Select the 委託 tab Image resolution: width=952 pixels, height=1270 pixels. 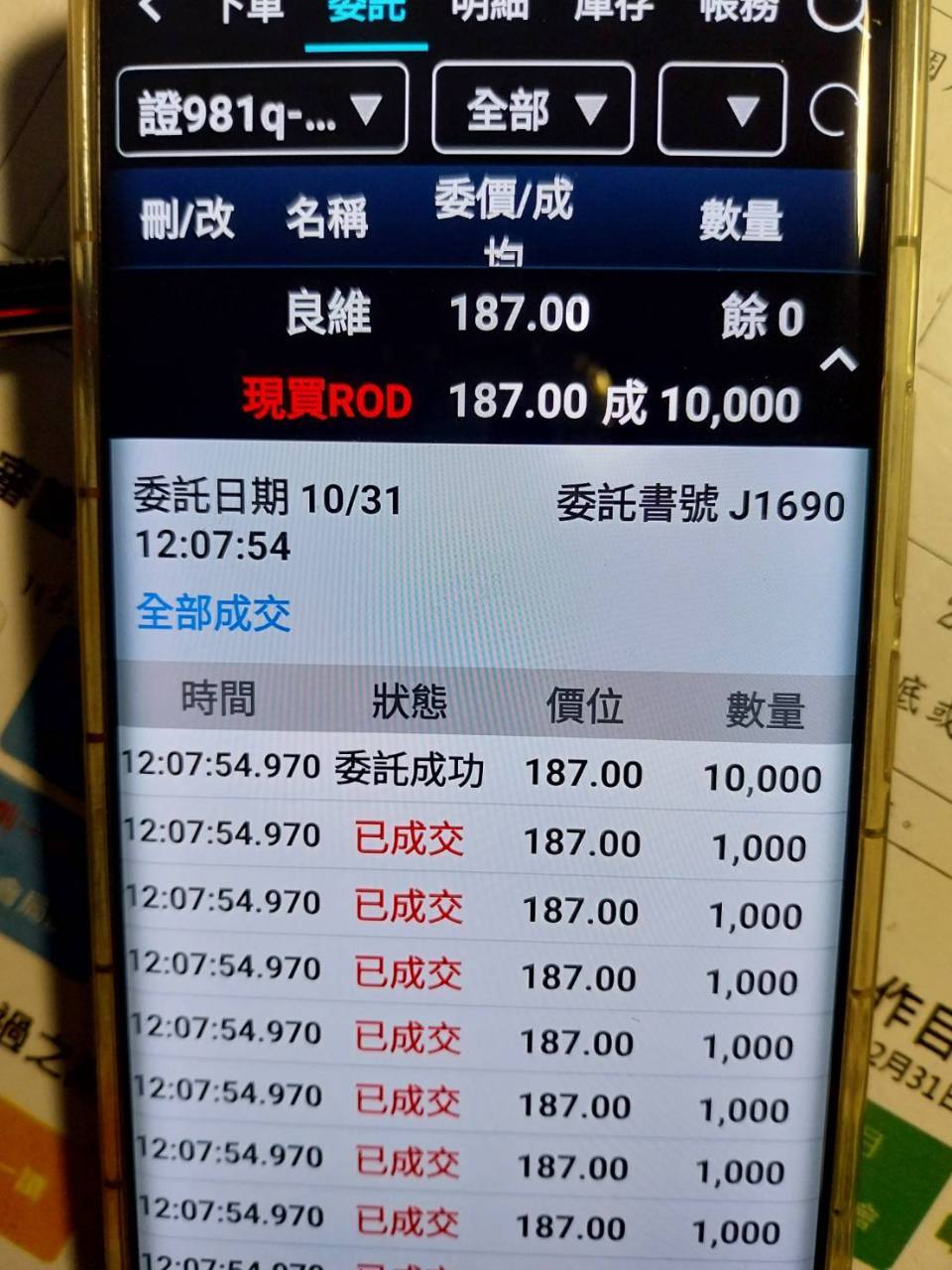coord(366,11)
